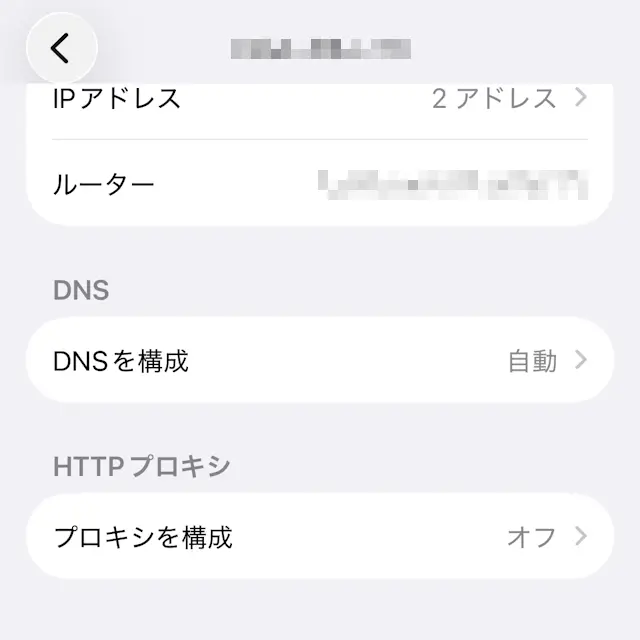Open the IPアドレス row
This screenshot has width=640, height=640.
tap(319, 99)
